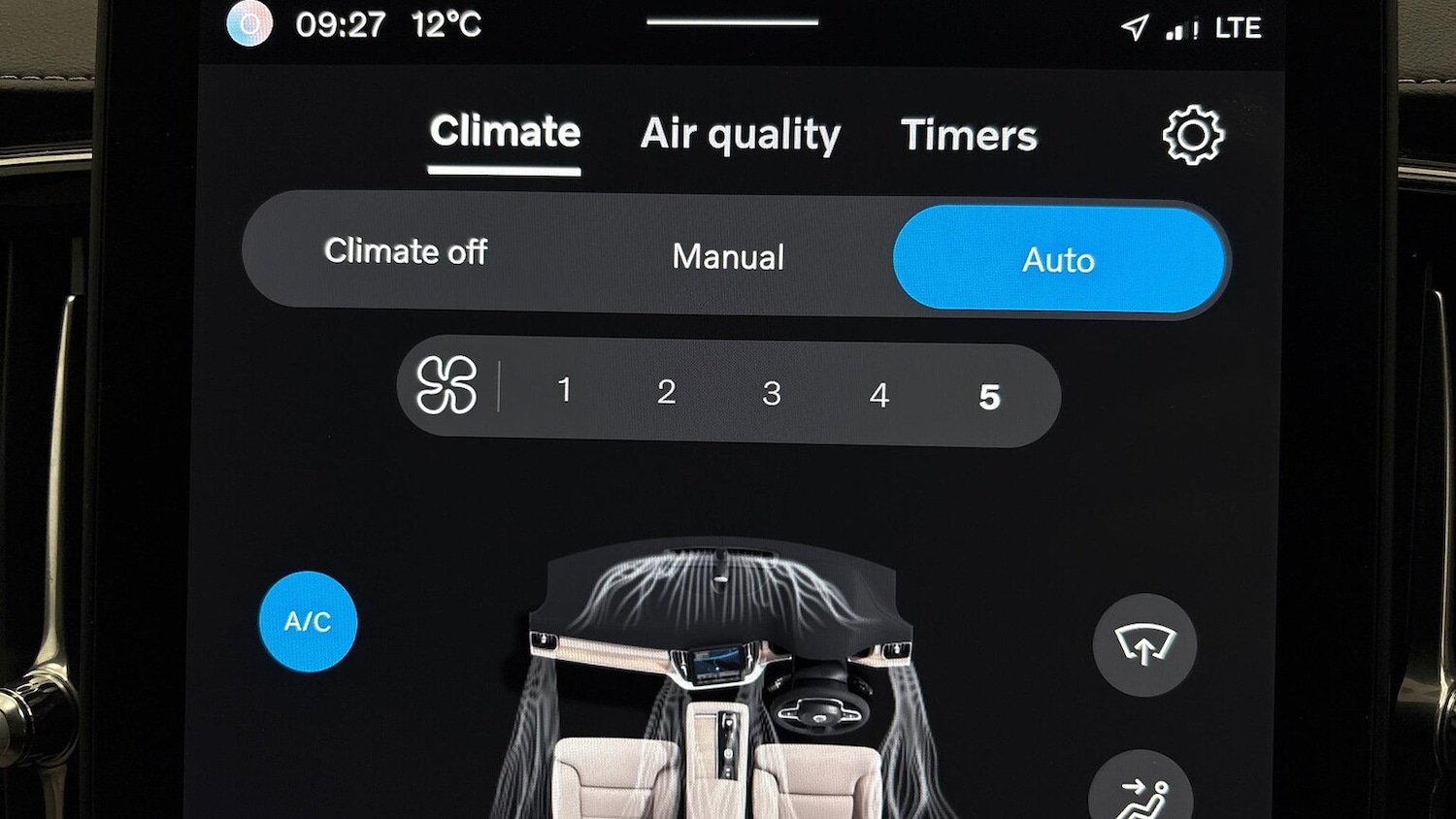The image size is (1456, 819).
Task: Select the Climate tab
Action: pos(505,132)
